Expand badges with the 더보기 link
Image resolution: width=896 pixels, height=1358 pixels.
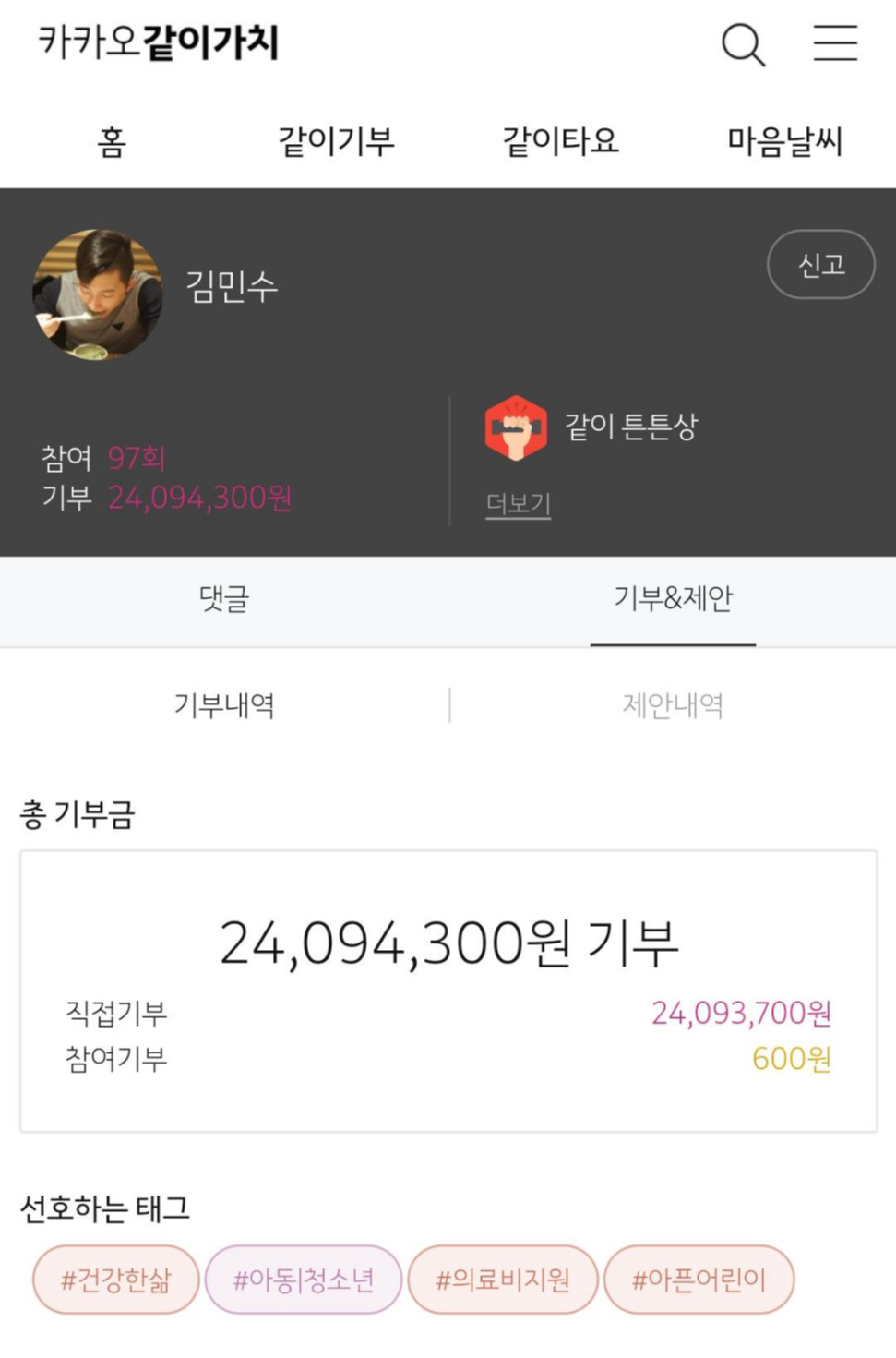[517, 501]
